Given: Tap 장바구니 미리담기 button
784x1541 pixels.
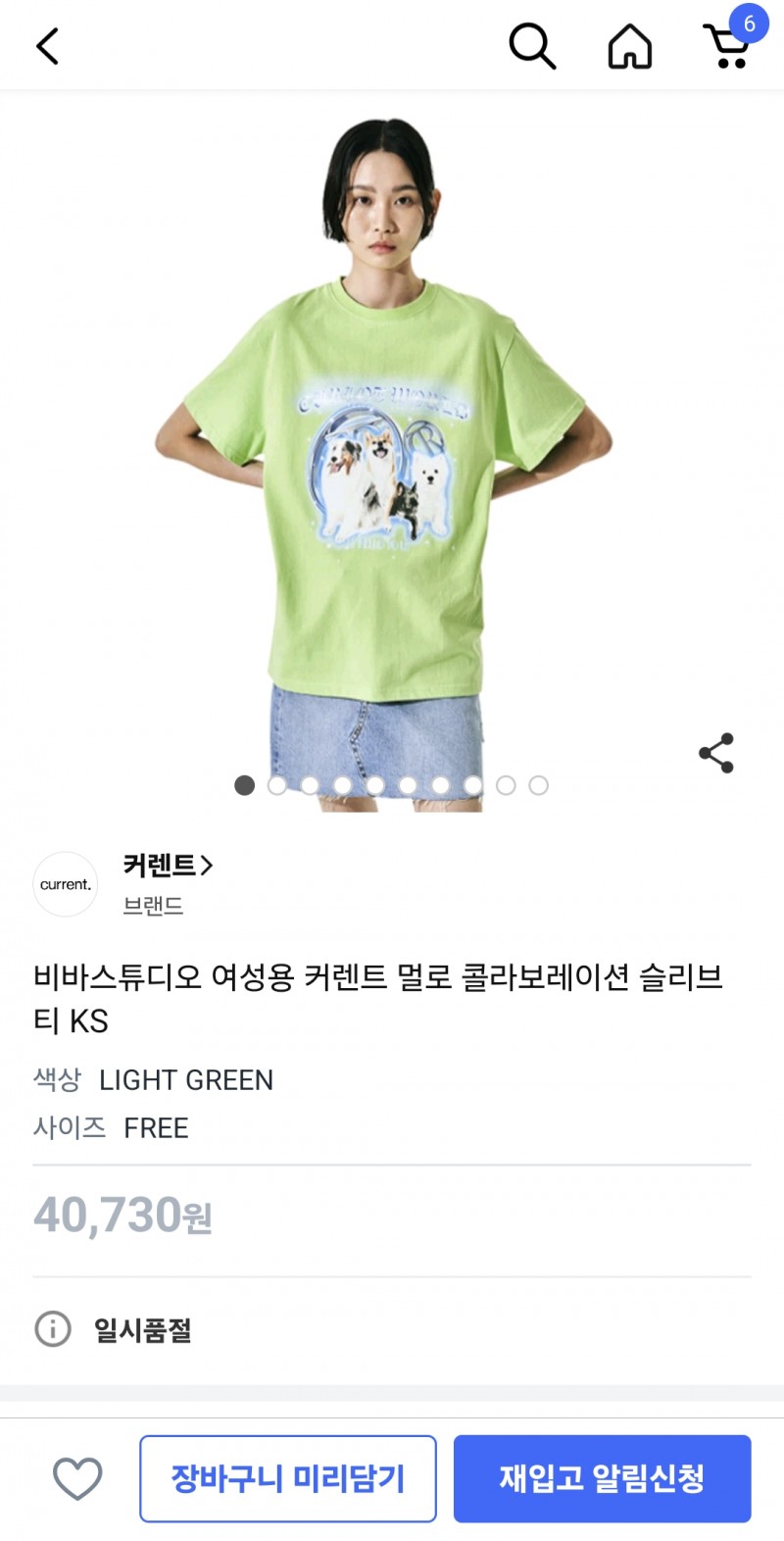Looking at the screenshot, I should (288, 1478).
